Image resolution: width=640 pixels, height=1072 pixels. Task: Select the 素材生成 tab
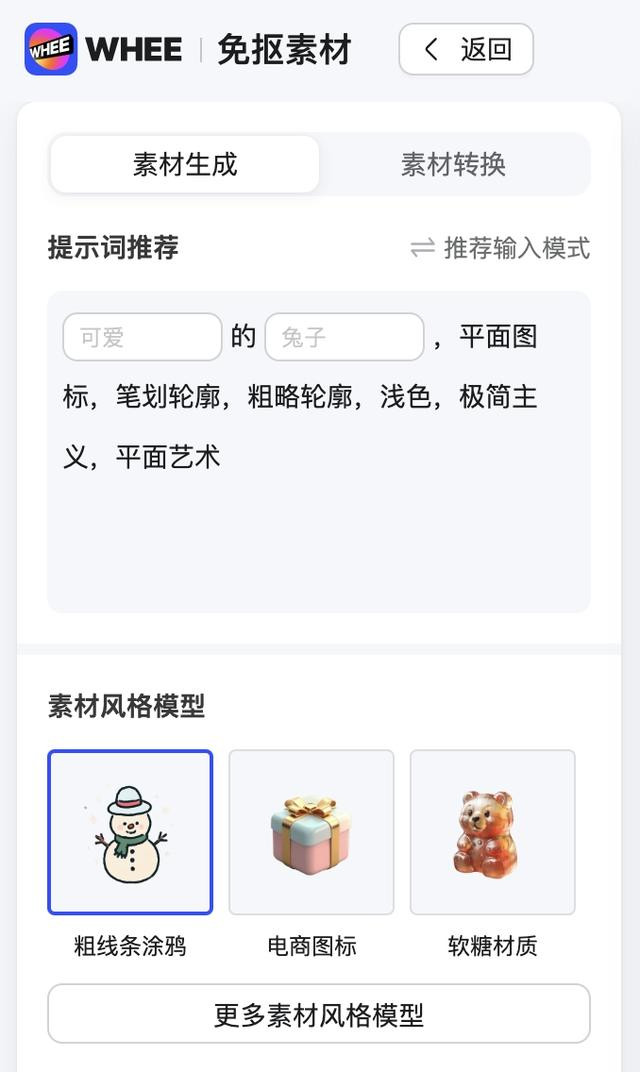185,164
